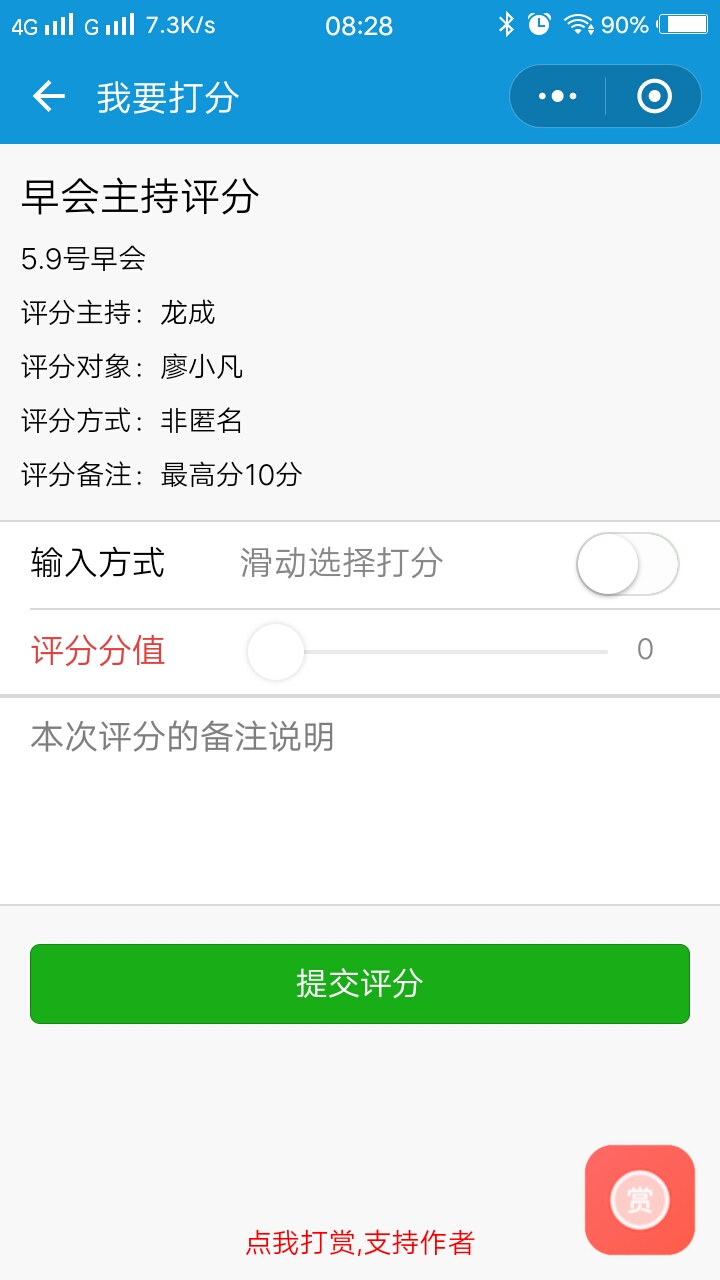Close the mini program with the circle icon

(654, 96)
